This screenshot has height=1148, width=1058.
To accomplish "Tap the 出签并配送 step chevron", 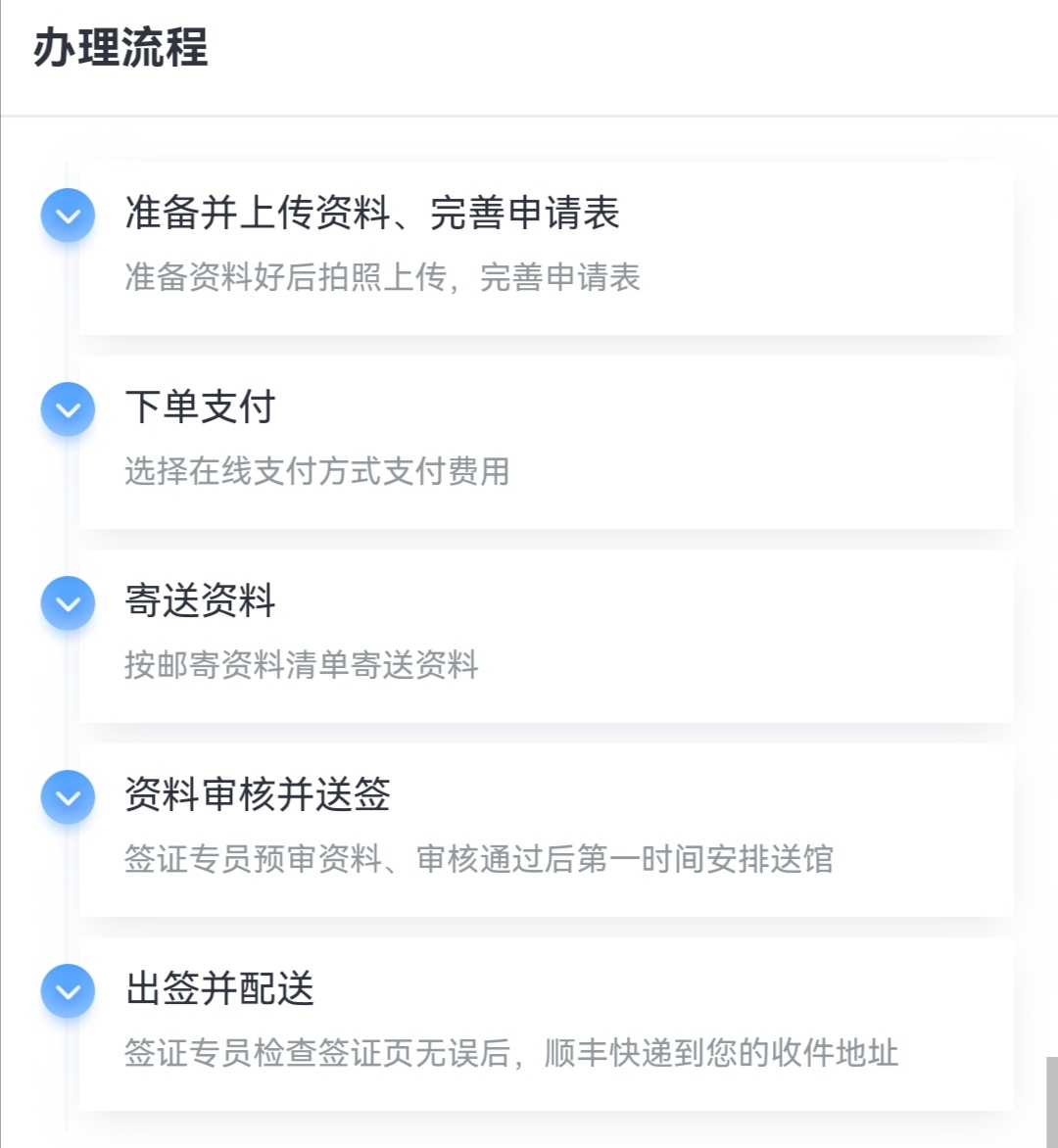I will (68, 991).
